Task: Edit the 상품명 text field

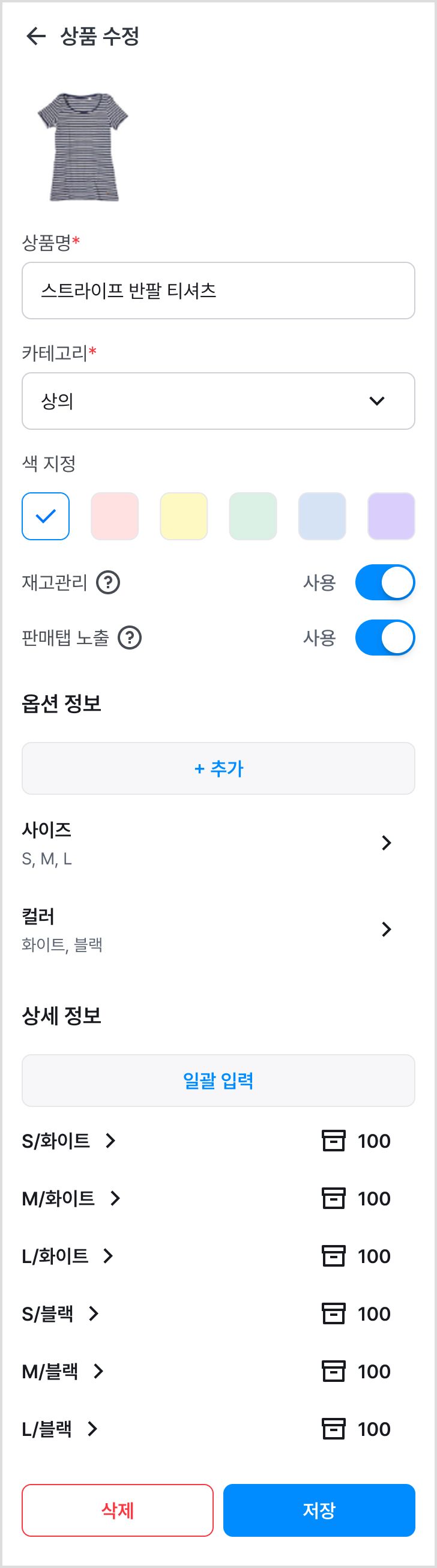Action: tap(218, 291)
